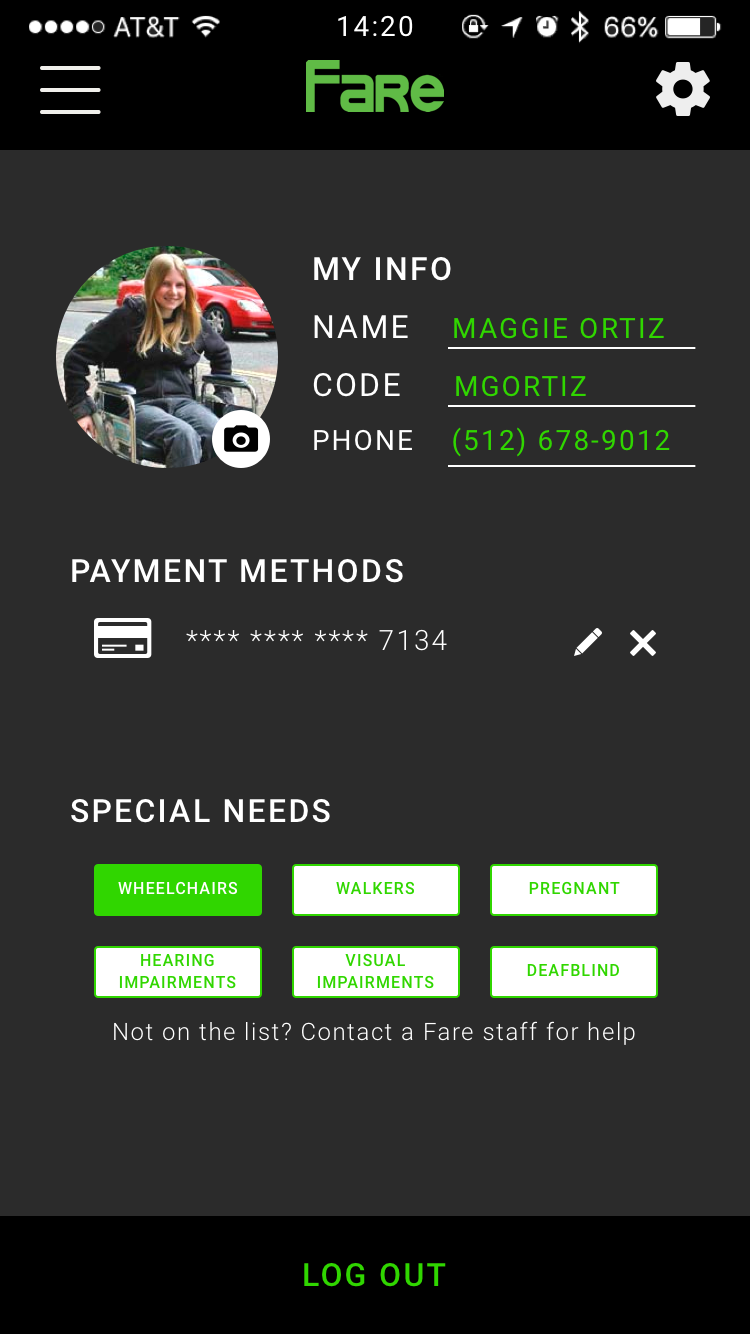This screenshot has width=750, height=1334.
Task: Remove the card ending in 7134
Action: (643, 643)
